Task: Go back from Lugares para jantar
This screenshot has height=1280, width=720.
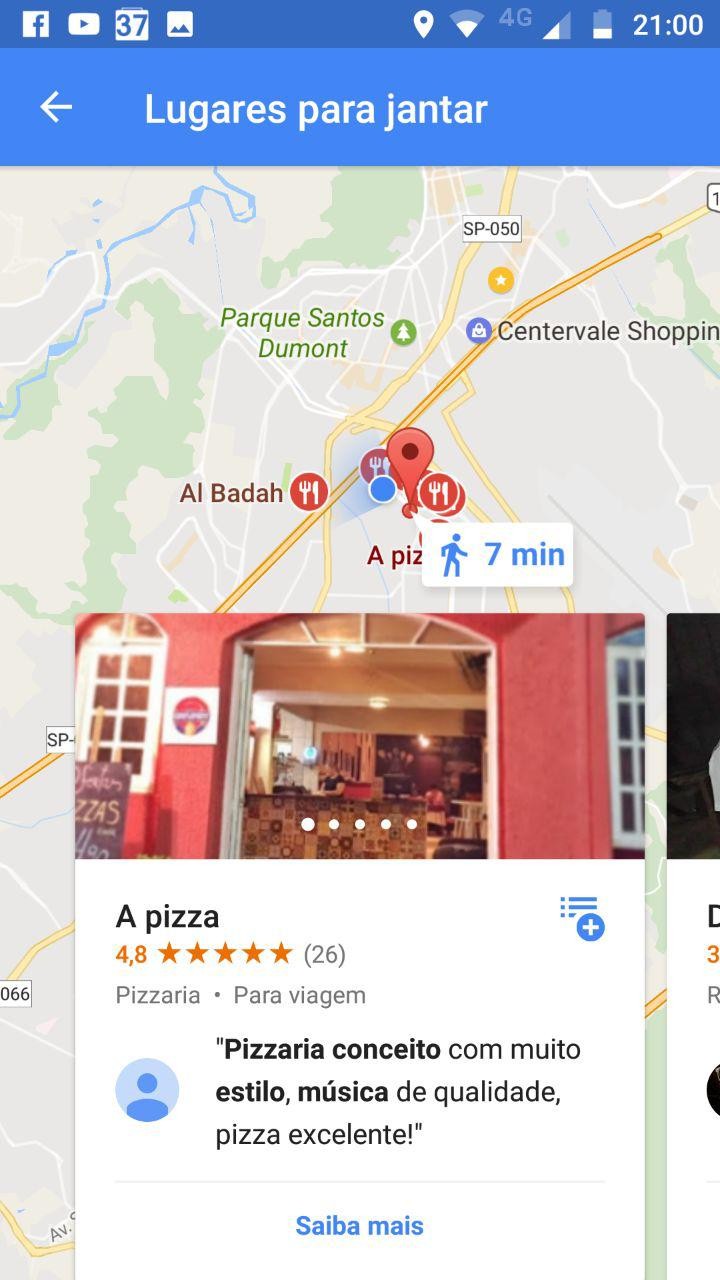Action: click(x=56, y=108)
